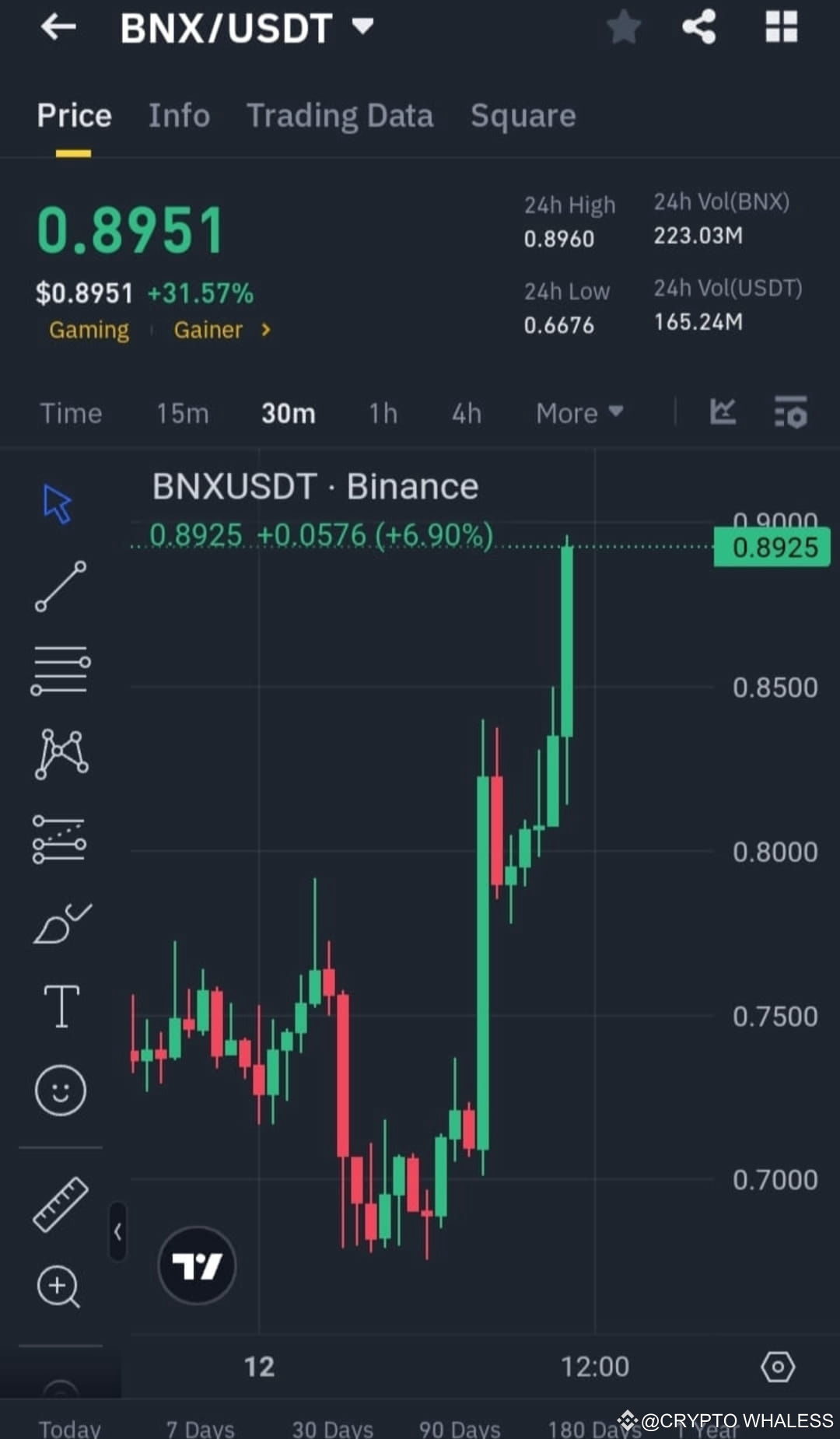Viewport: 840px width, 1439px height.
Task: Select the XABCD pattern drawing tool
Action: 61,753
